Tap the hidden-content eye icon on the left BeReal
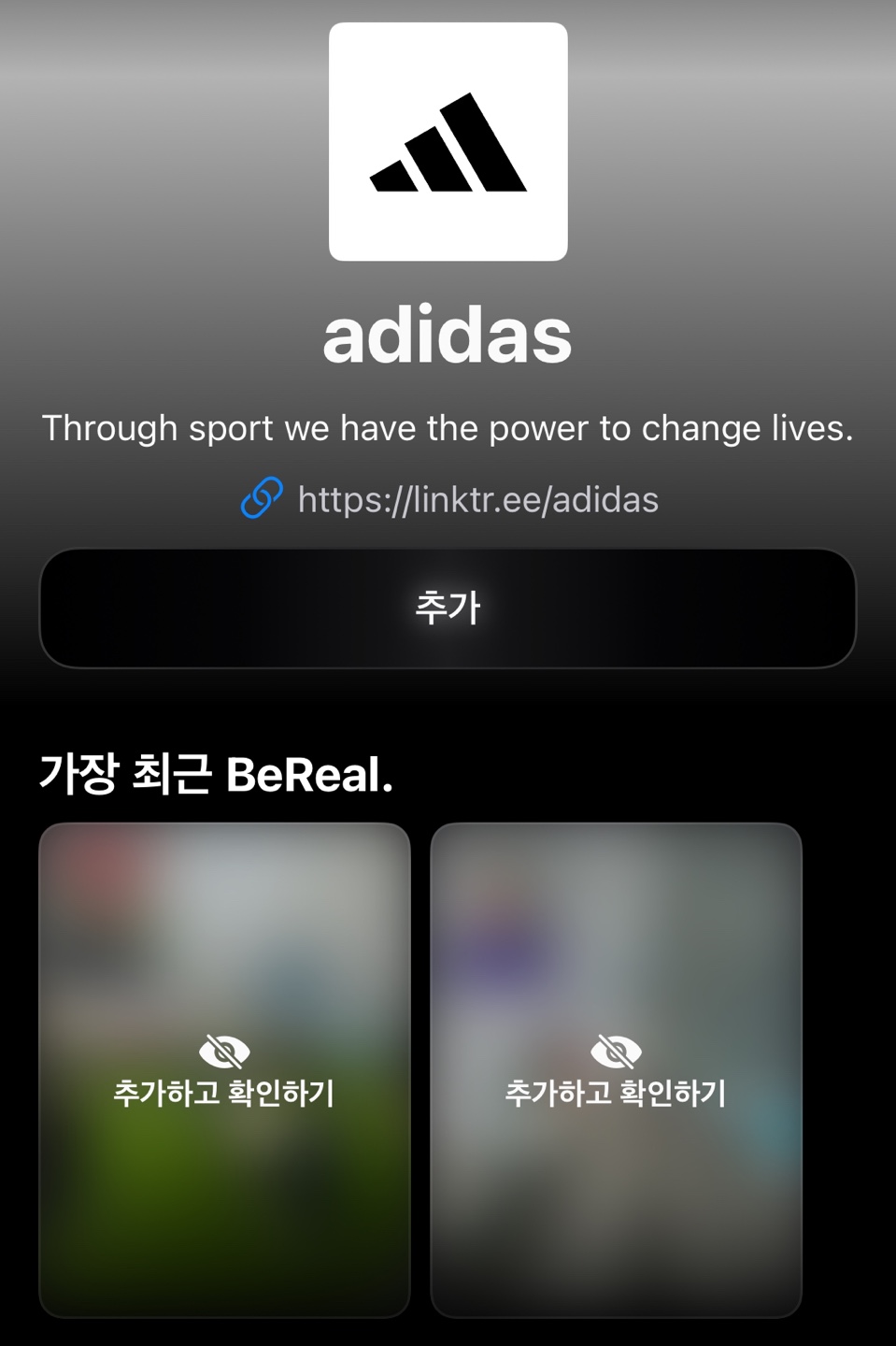Image resolution: width=896 pixels, height=1346 pixels. 225,1052
